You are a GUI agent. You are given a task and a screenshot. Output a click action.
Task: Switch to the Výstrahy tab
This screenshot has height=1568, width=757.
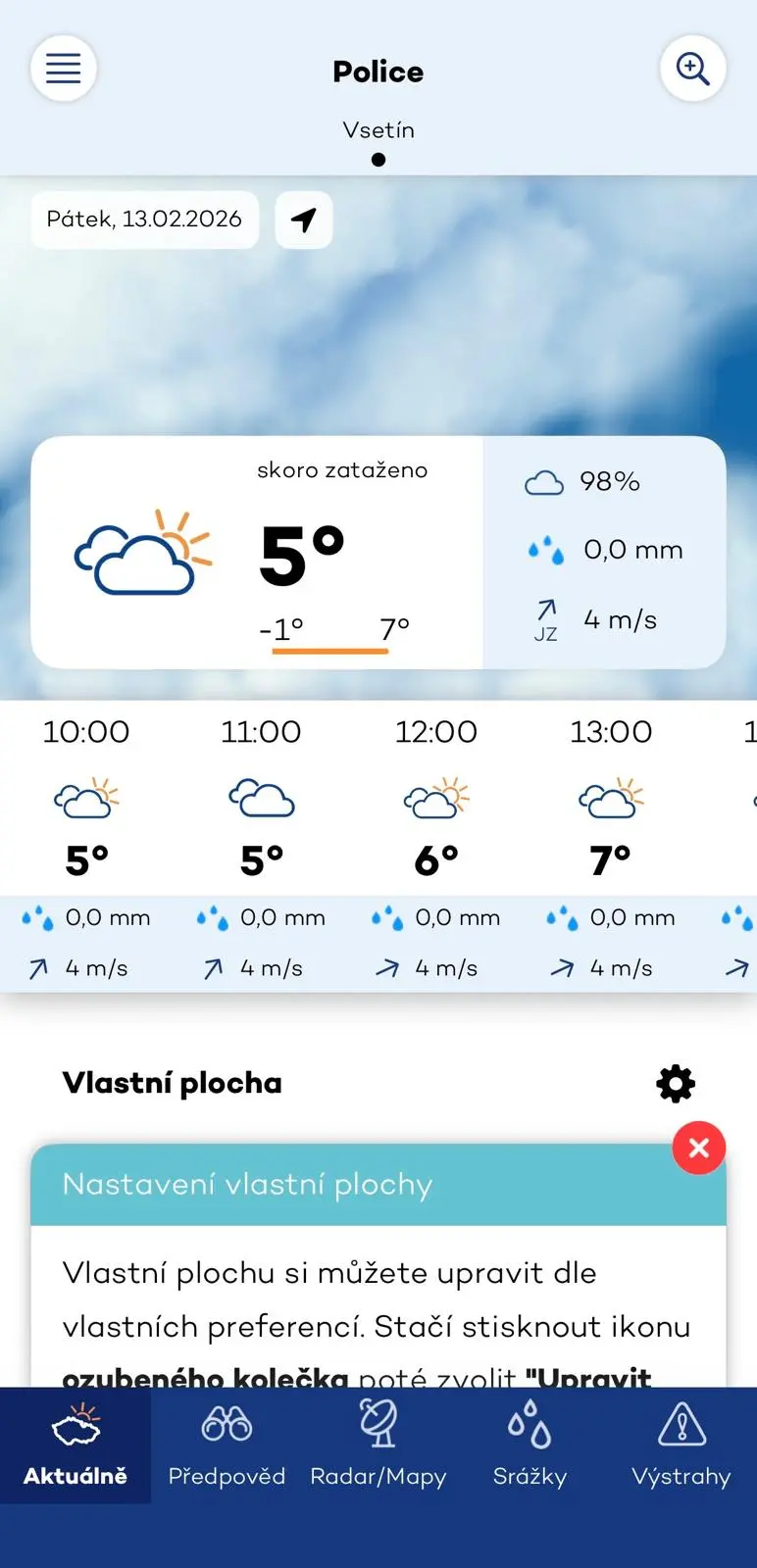click(x=681, y=1445)
